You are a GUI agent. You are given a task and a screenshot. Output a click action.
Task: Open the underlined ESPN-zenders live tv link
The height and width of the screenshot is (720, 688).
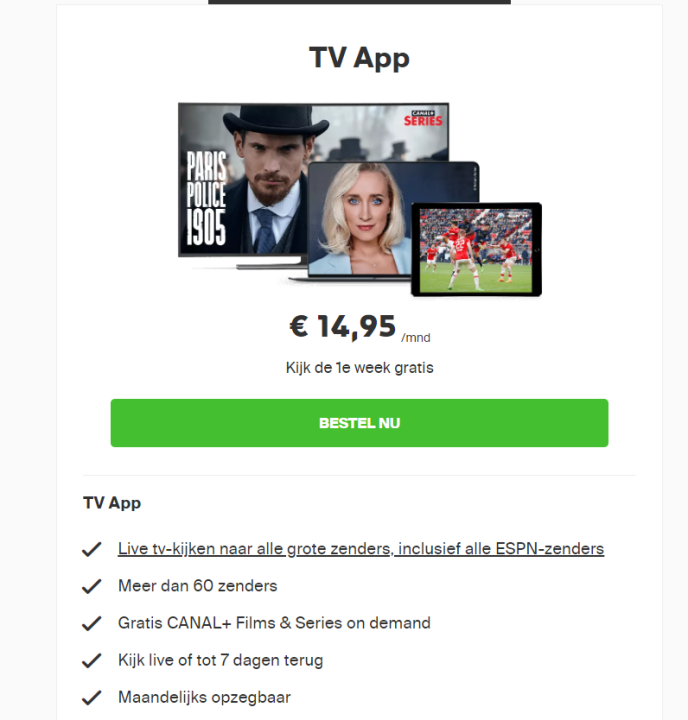360,549
